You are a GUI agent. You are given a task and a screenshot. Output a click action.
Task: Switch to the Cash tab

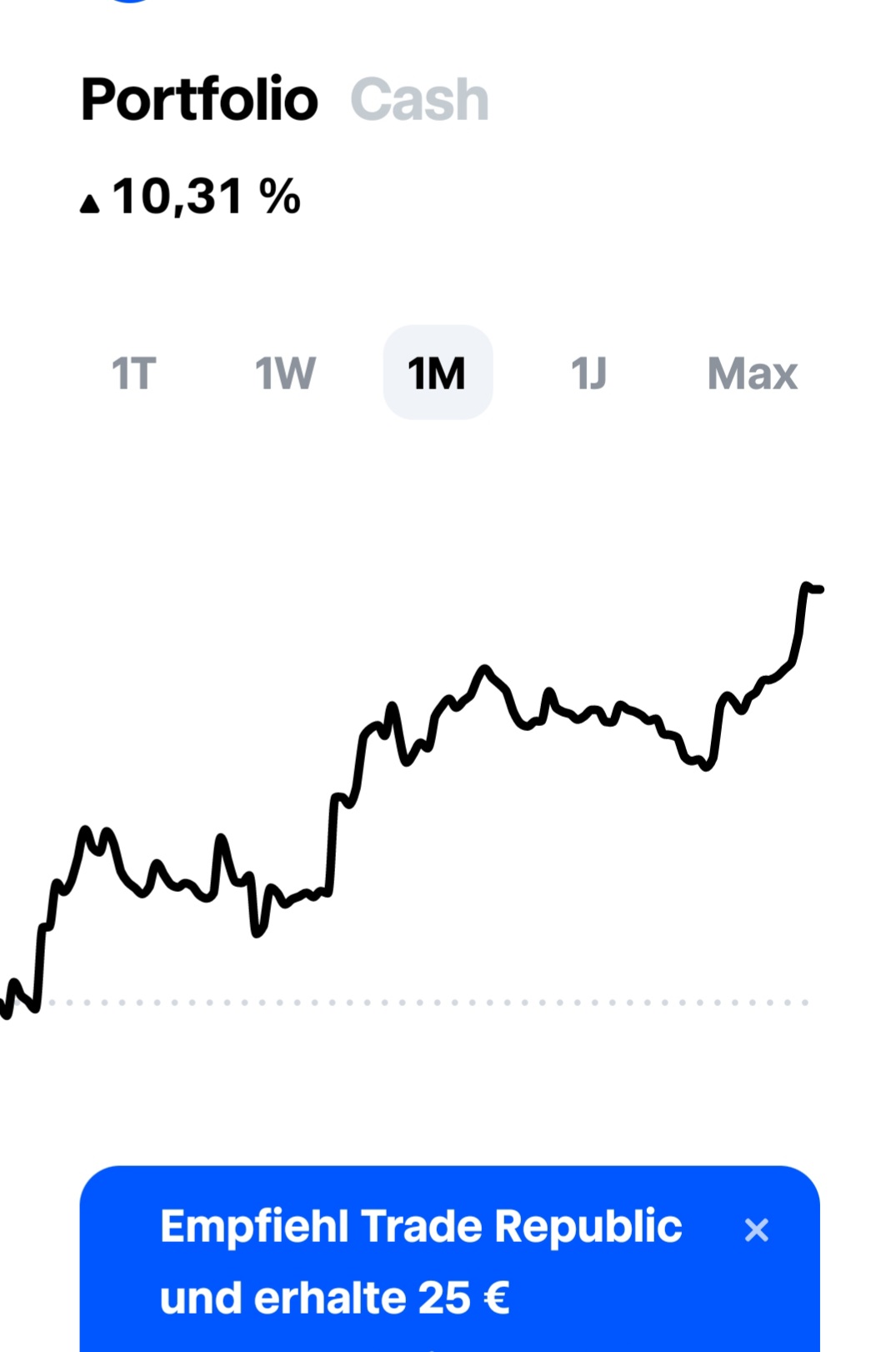click(419, 100)
